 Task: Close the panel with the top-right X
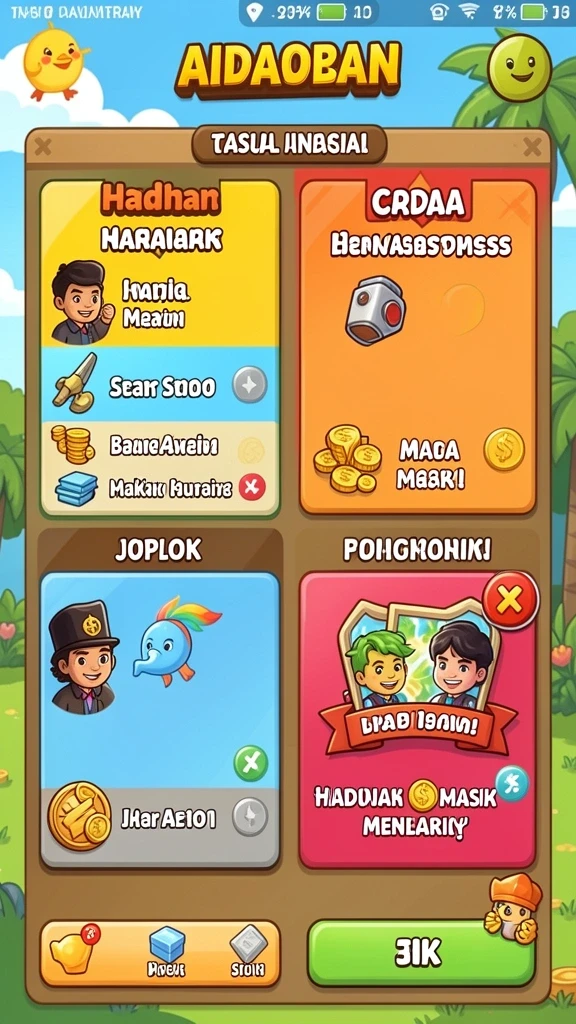coord(532,147)
